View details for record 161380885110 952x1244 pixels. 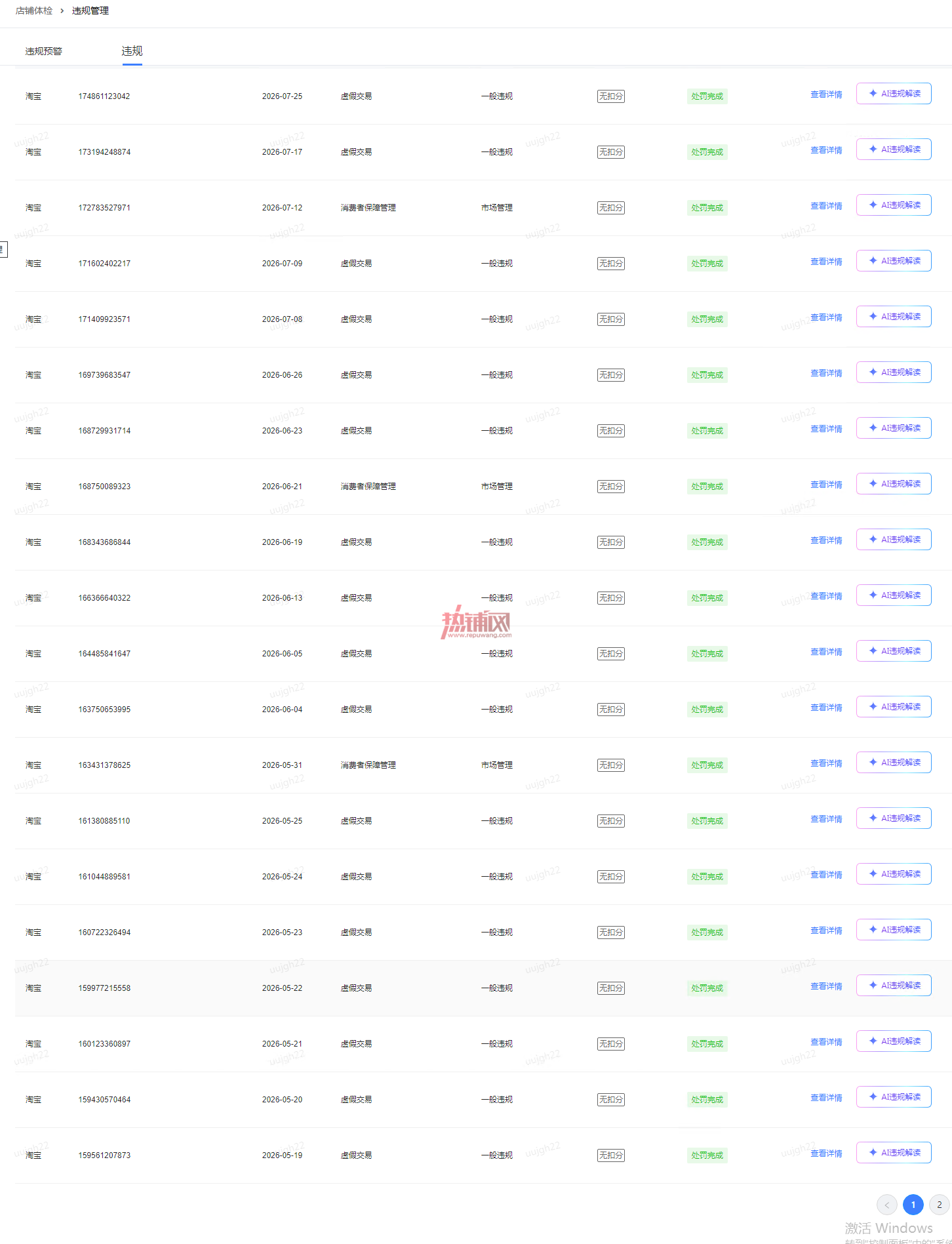826,819
